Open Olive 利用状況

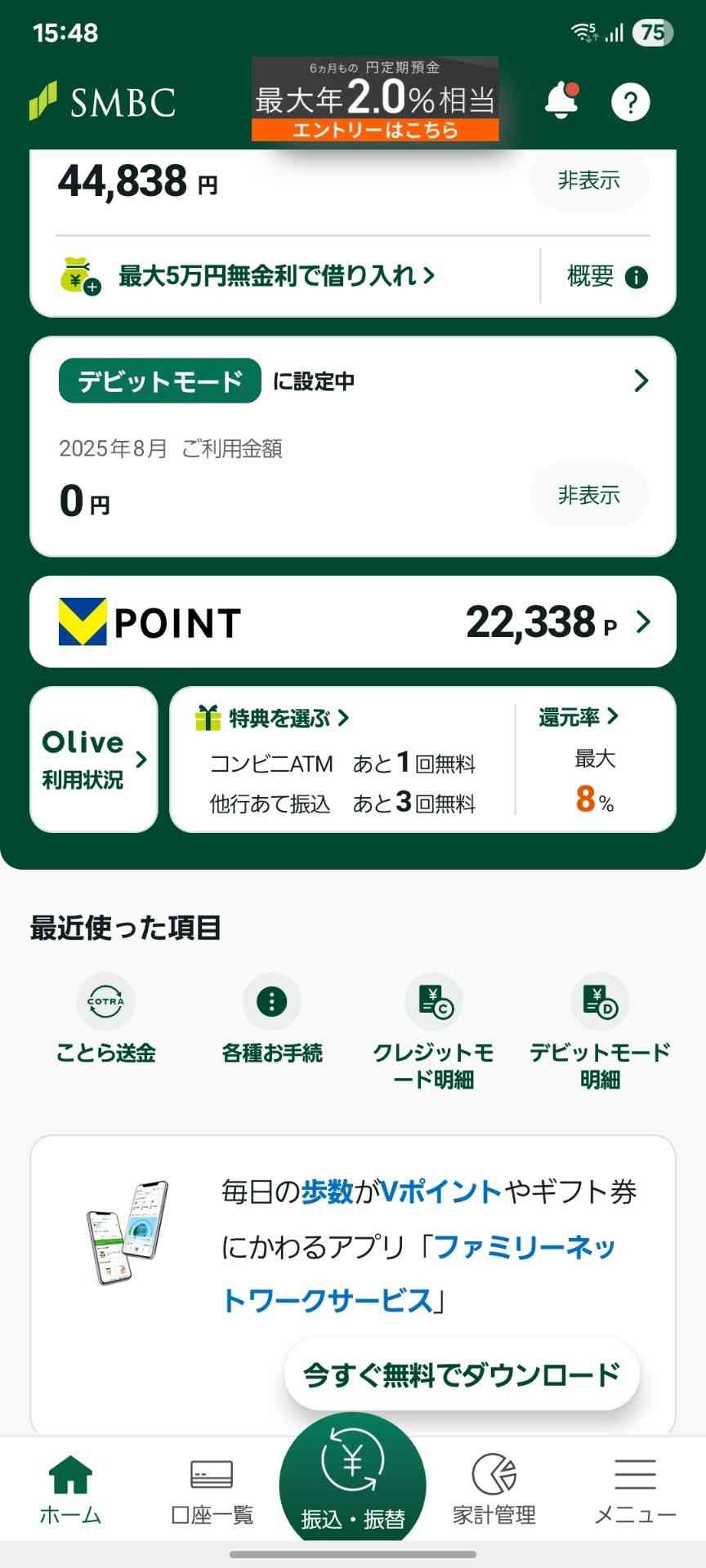(x=93, y=759)
